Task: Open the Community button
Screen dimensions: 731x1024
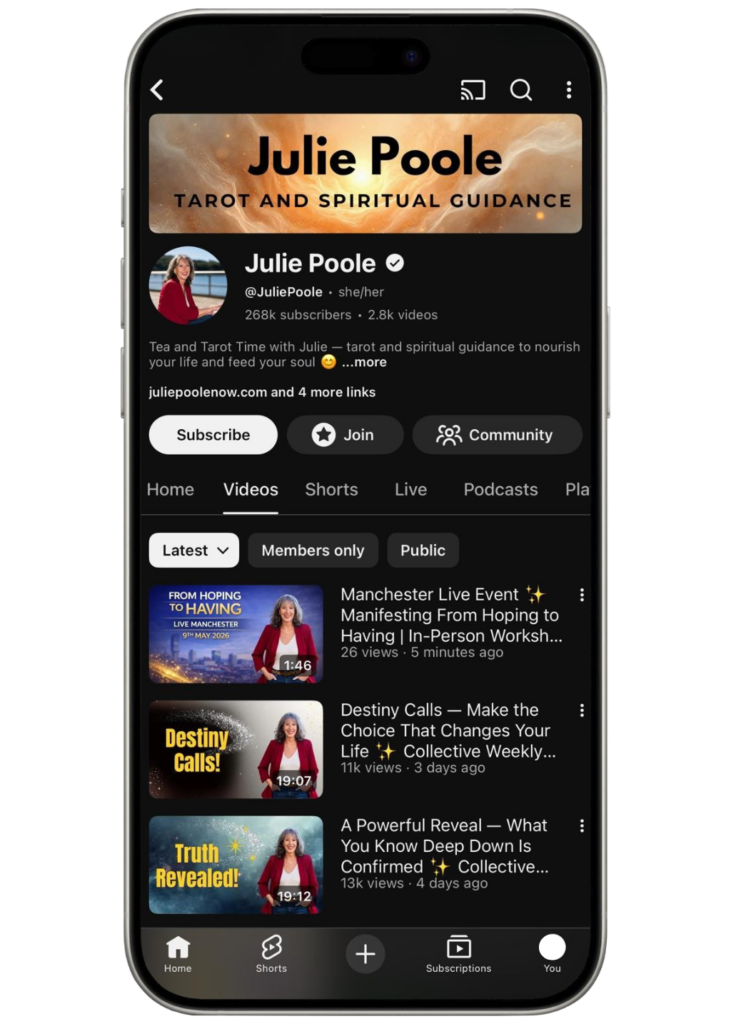Action: (x=496, y=435)
